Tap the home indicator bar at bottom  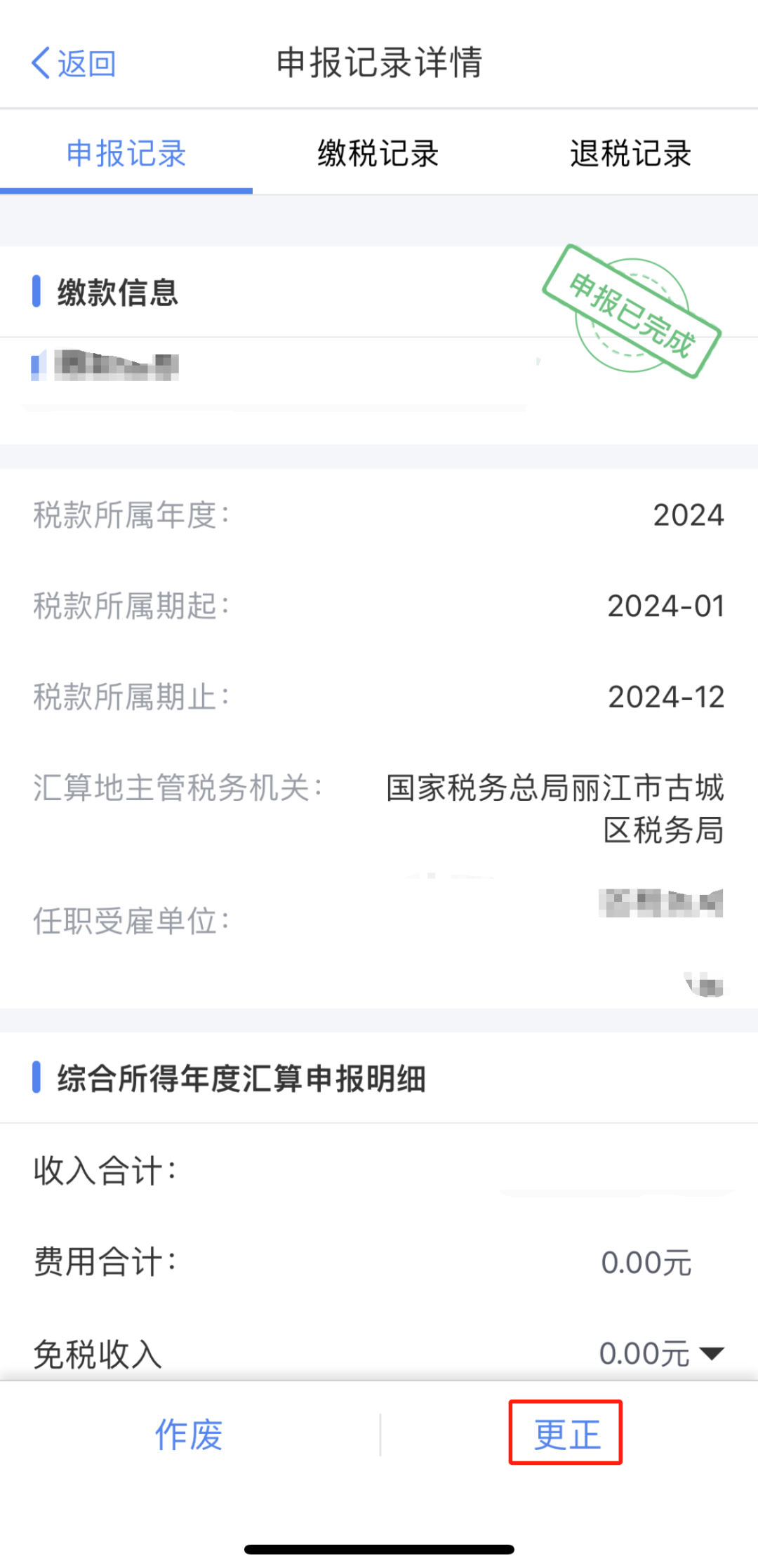point(379,1547)
